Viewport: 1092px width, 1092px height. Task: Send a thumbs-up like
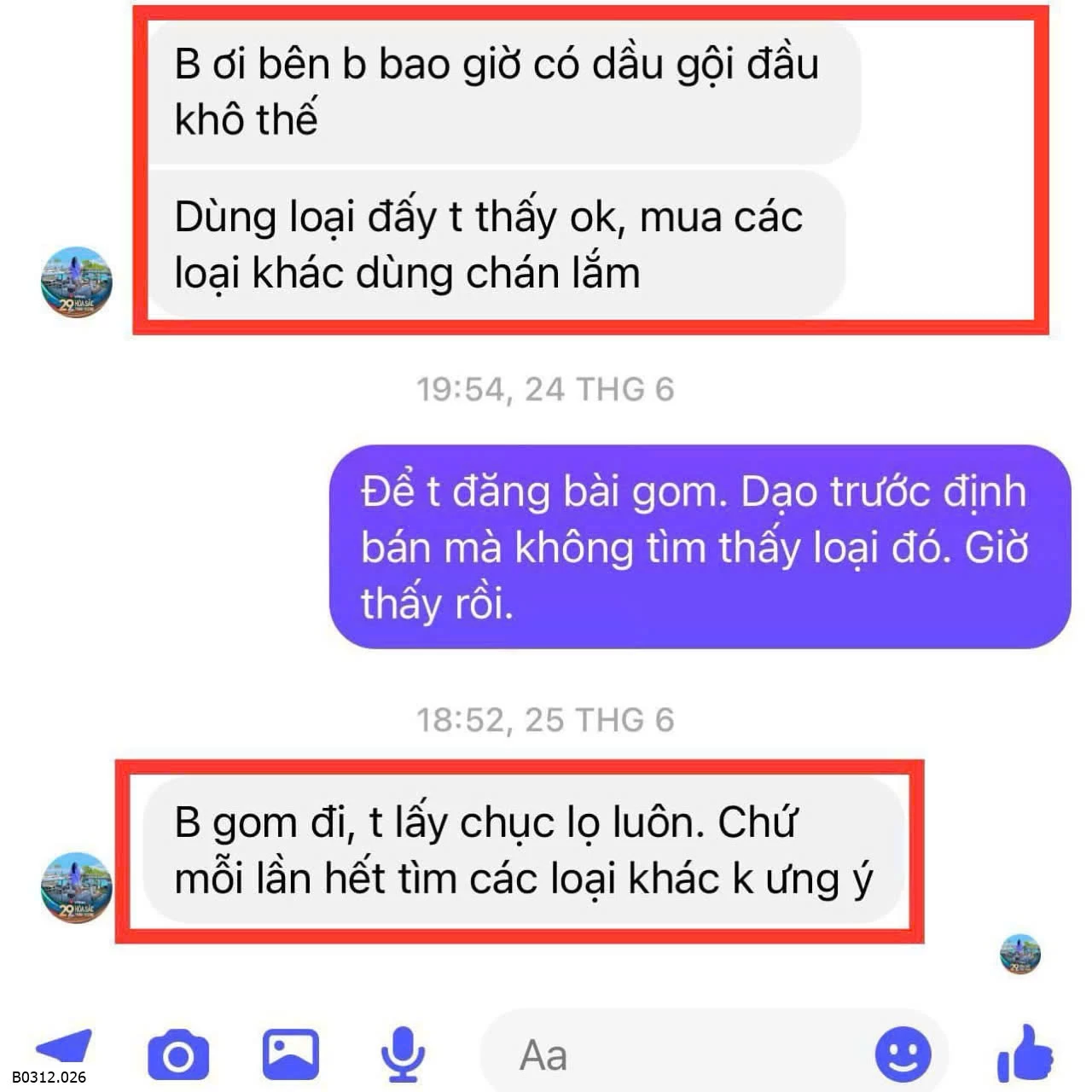click(x=1026, y=1054)
